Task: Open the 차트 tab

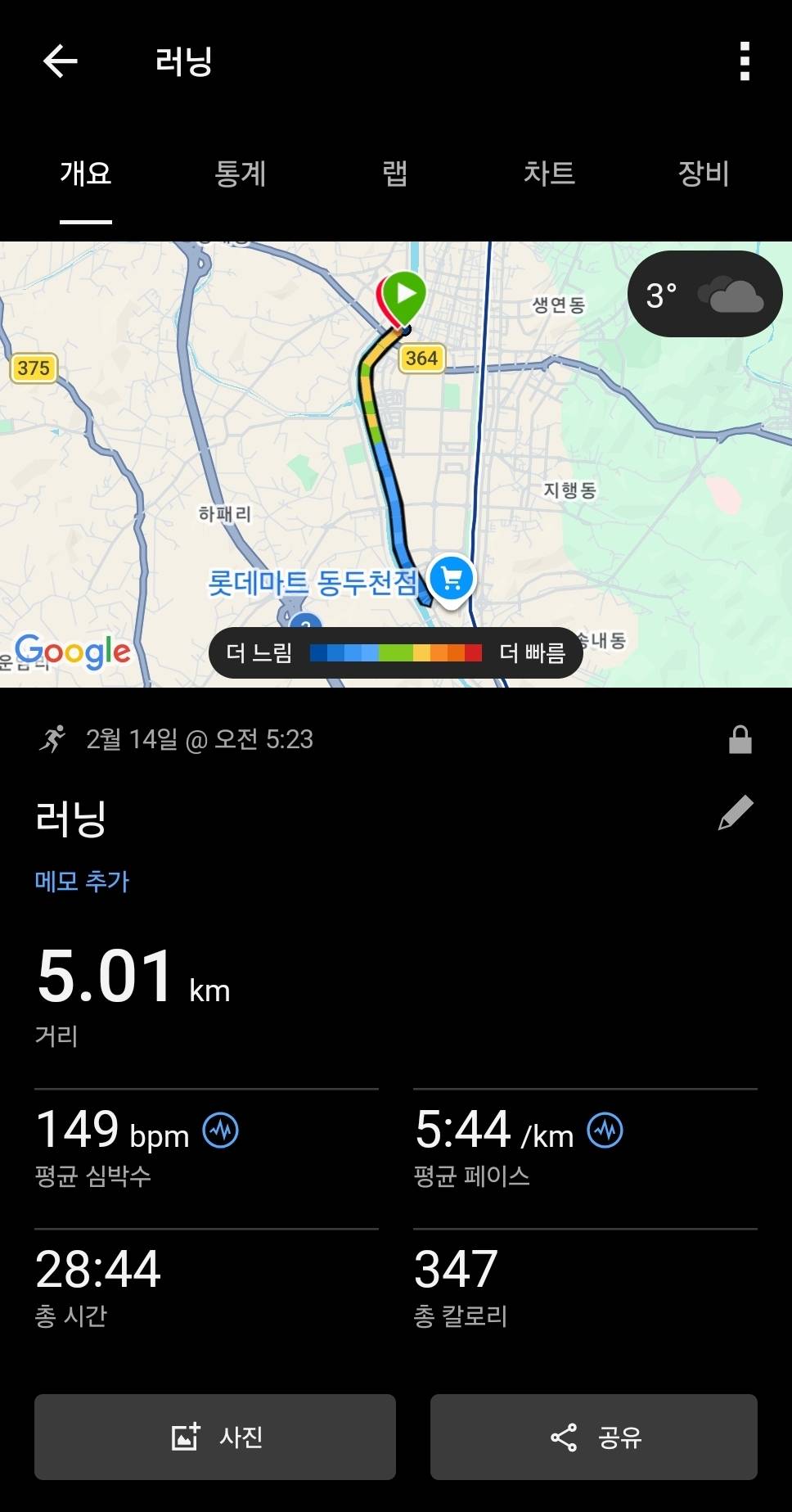Action: pos(549,174)
